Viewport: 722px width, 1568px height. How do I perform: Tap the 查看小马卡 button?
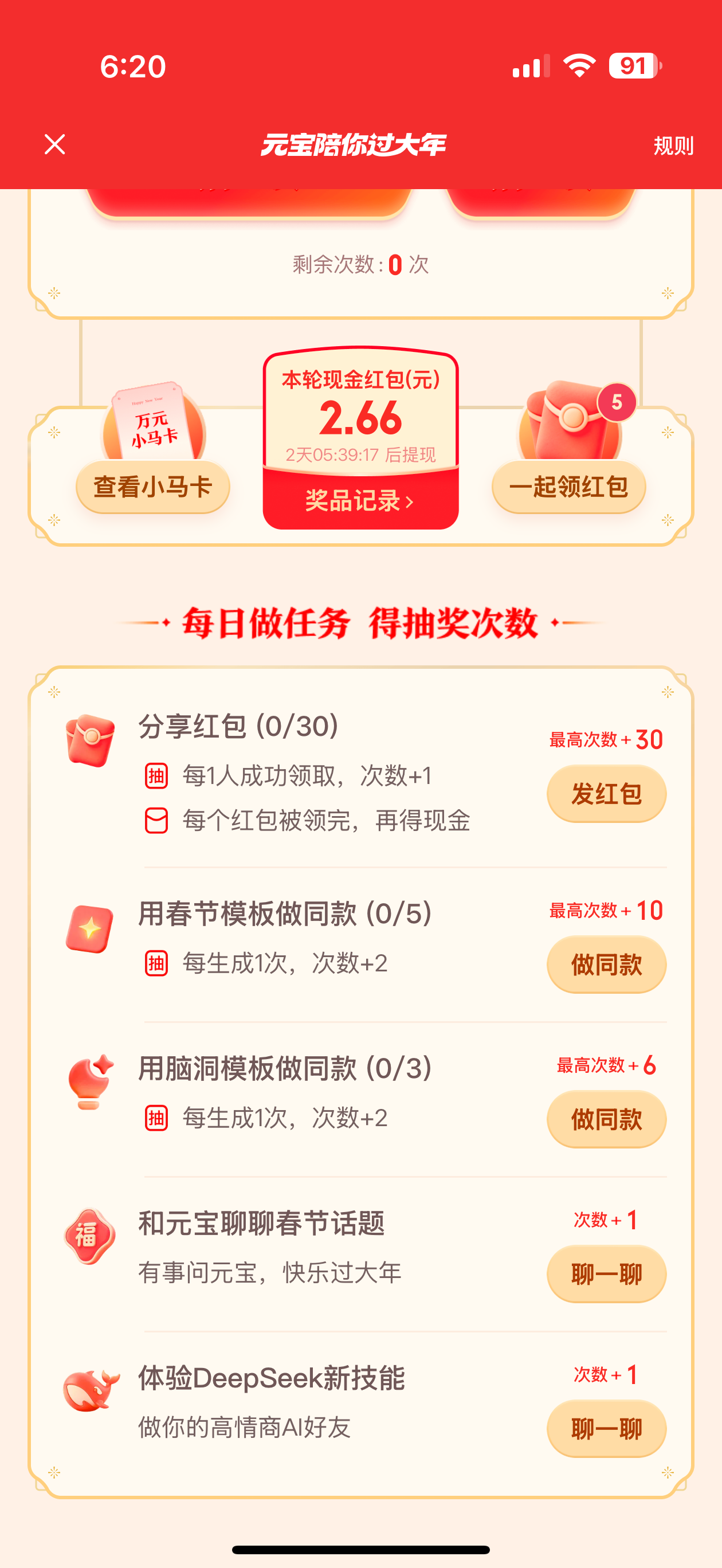153,487
